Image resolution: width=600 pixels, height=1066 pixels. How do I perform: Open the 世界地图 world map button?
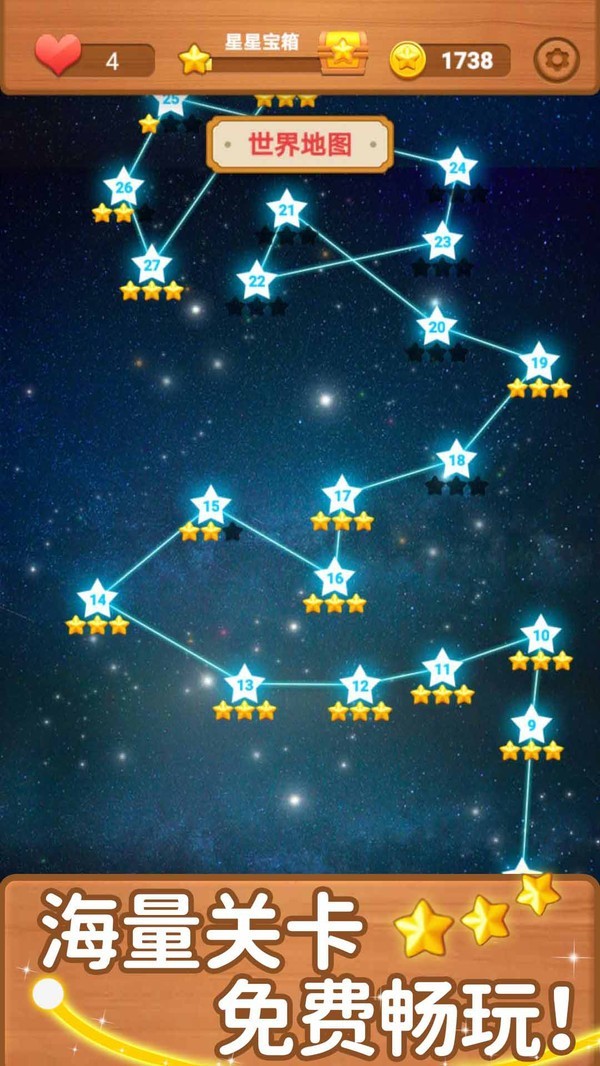click(300, 145)
